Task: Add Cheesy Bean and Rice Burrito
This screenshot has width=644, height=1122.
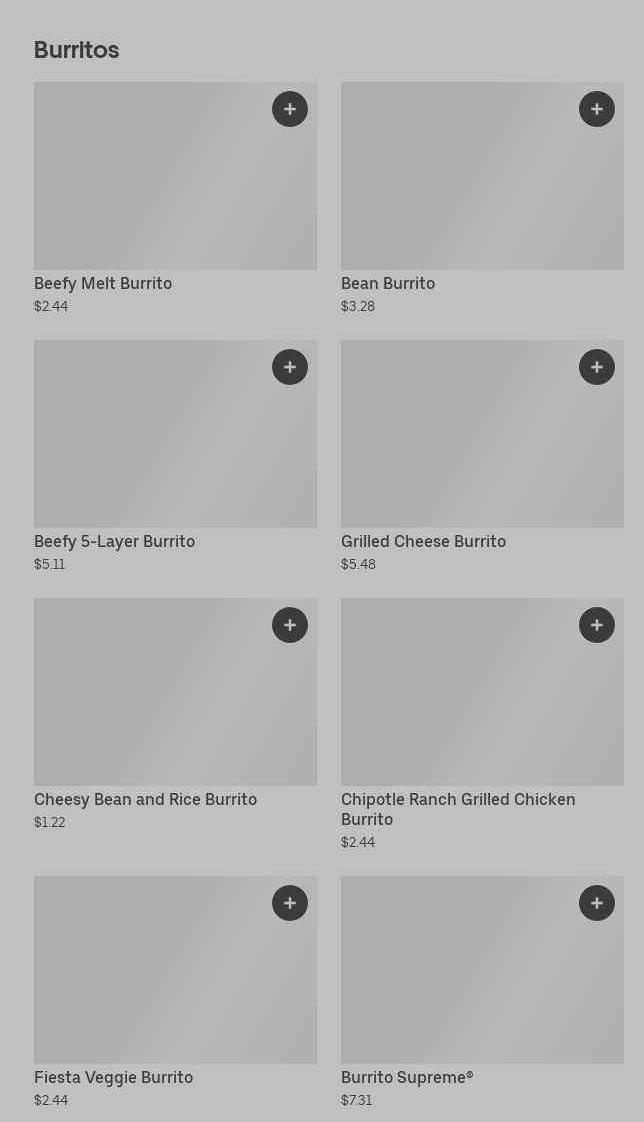Action: click(x=290, y=625)
